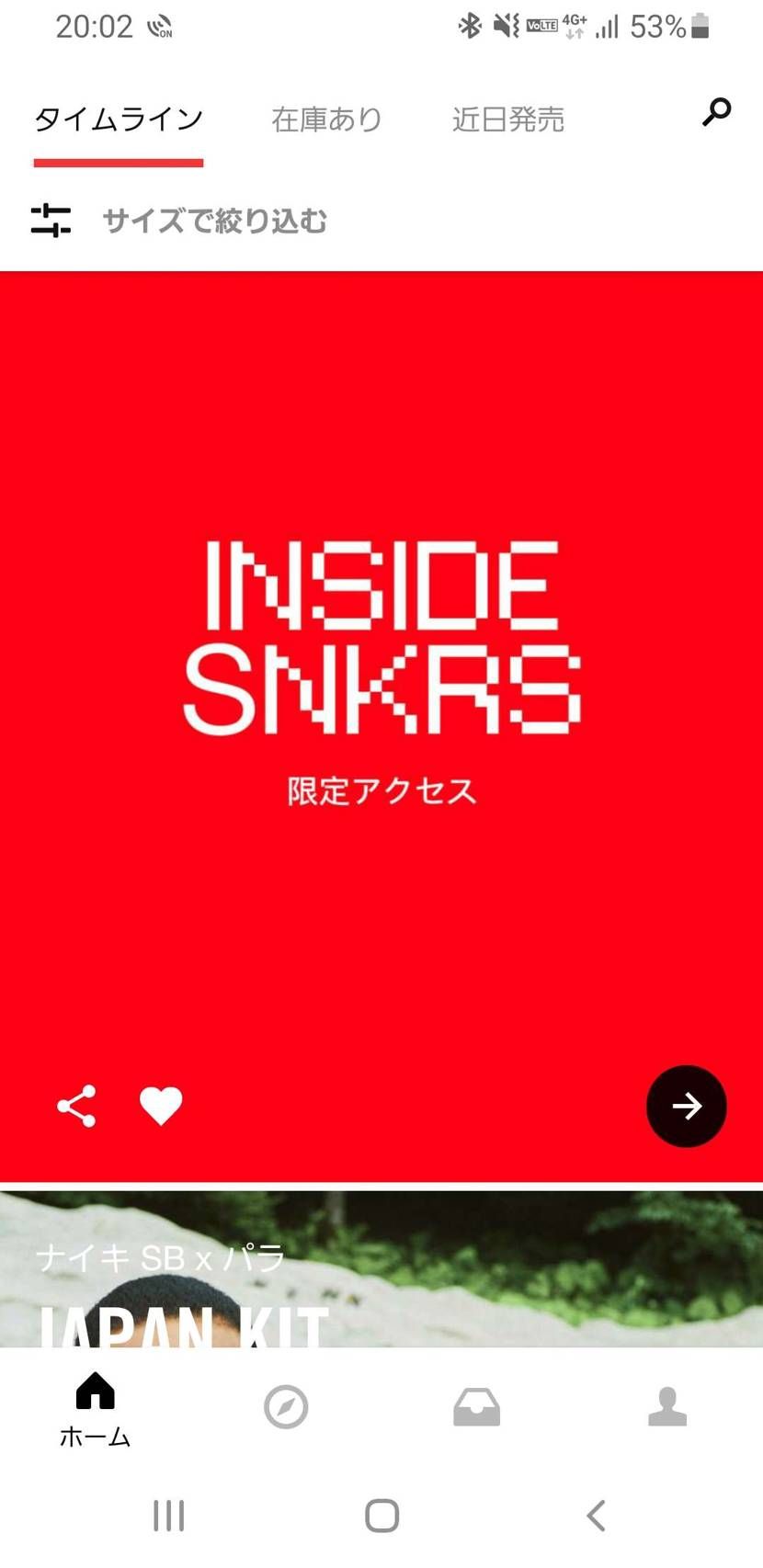Open the inbox tray icon

(x=477, y=1405)
